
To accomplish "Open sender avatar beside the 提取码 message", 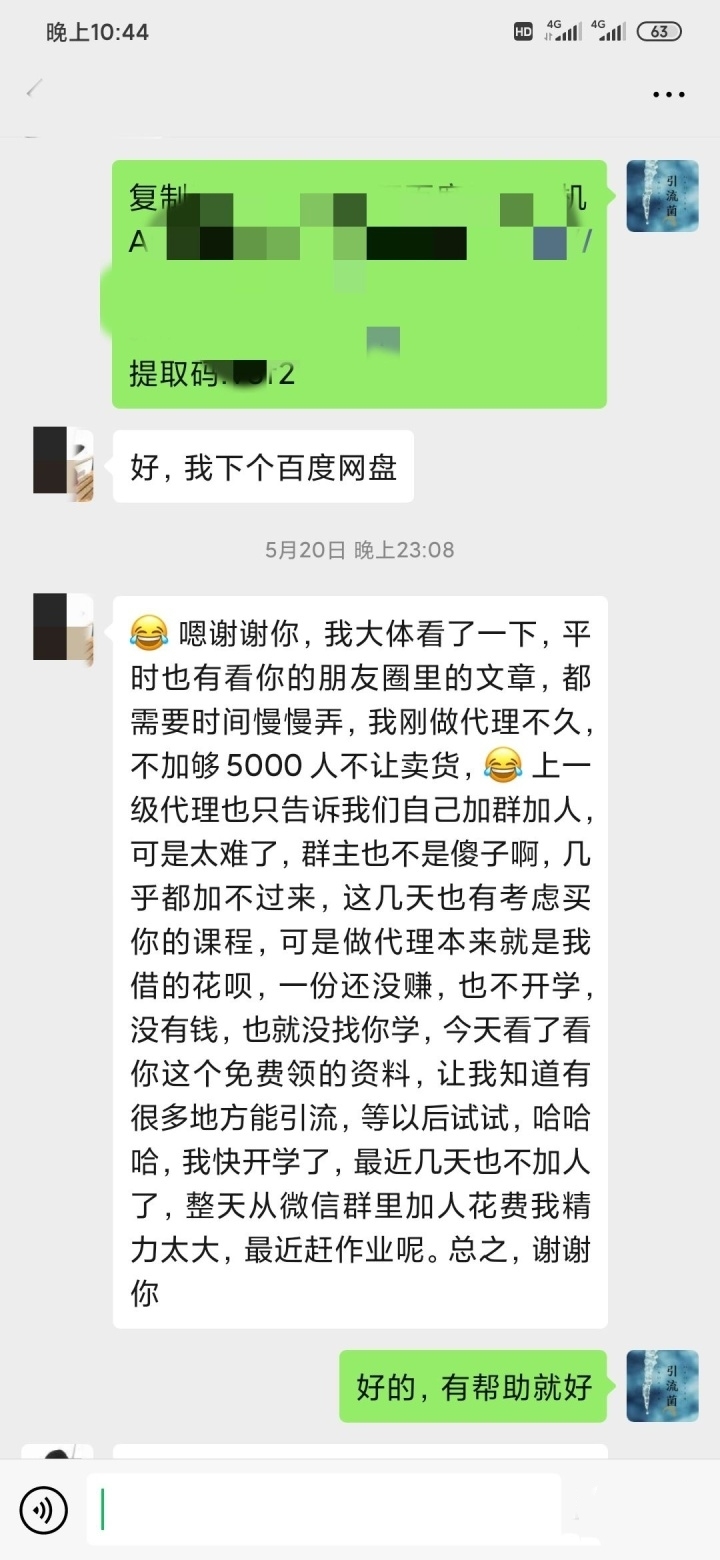I will click(662, 196).
